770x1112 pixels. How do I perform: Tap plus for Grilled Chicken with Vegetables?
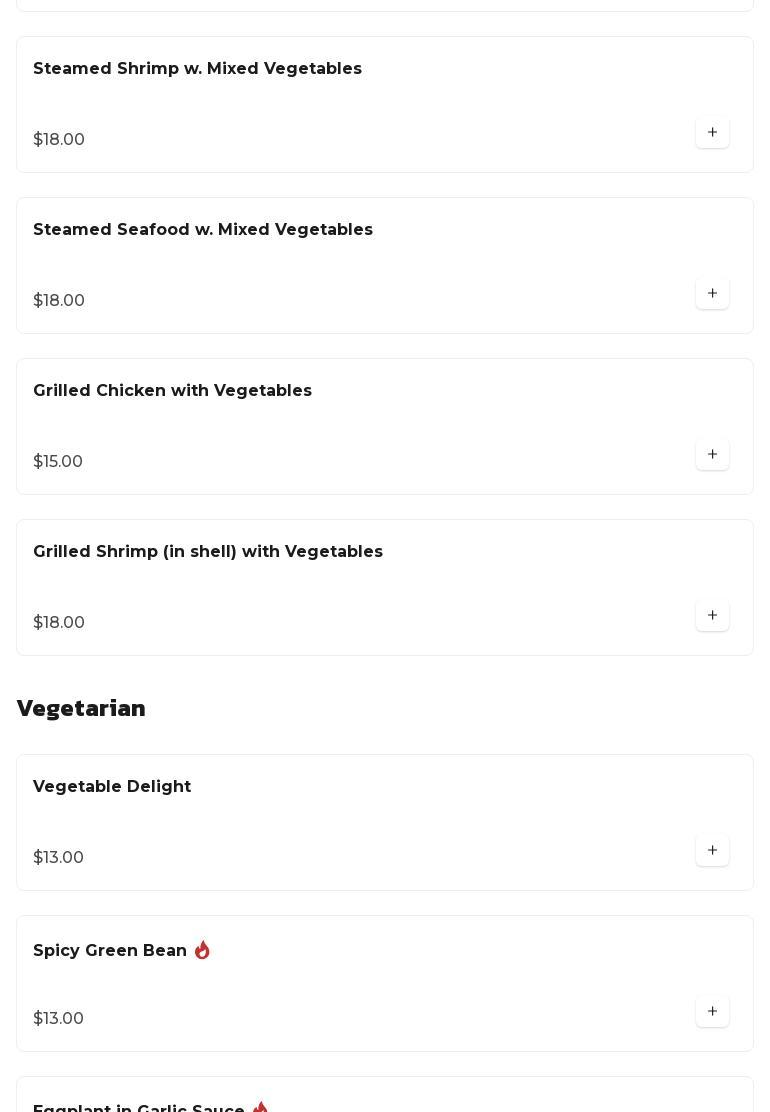click(x=712, y=455)
